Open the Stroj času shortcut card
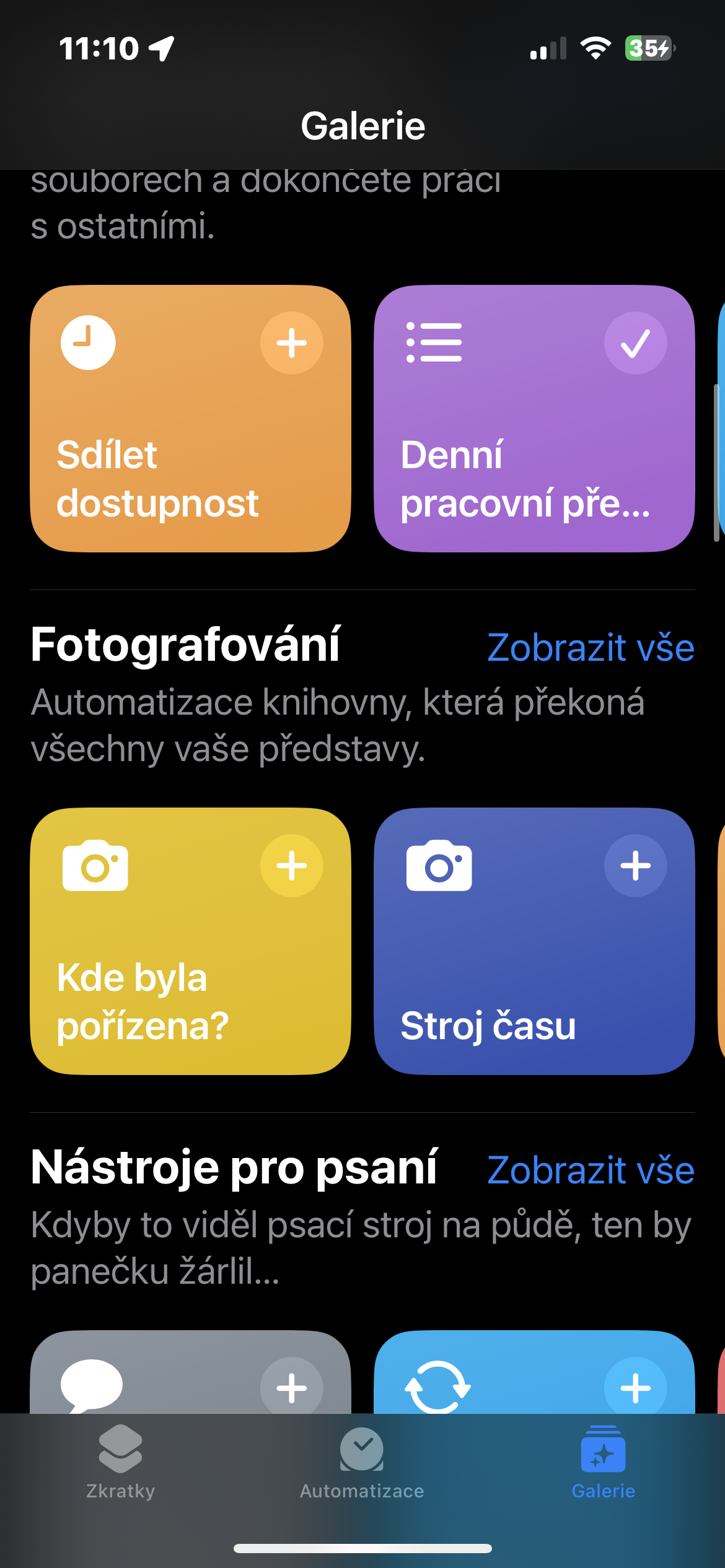Screen dimensions: 725x1568 tap(534, 966)
